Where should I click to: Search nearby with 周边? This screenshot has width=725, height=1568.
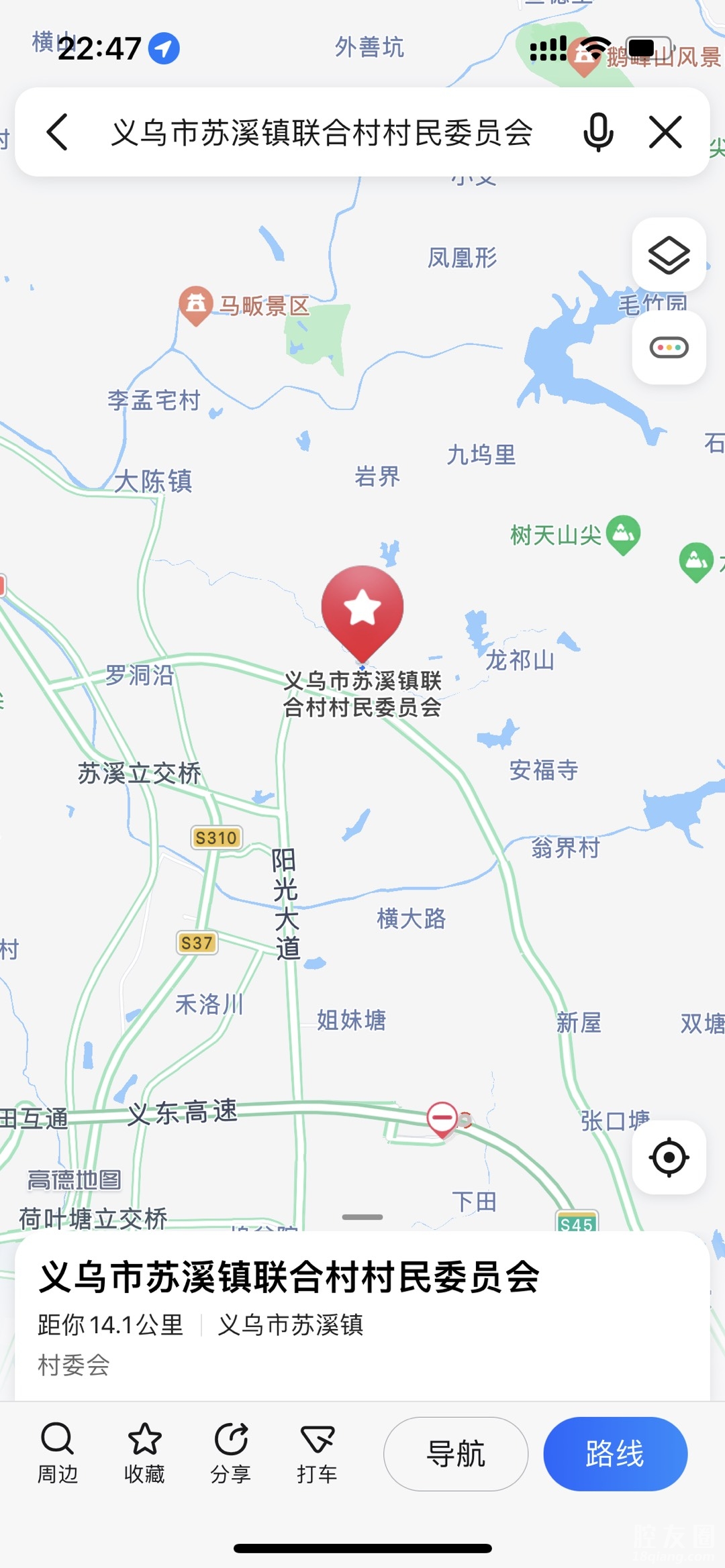point(58,1453)
